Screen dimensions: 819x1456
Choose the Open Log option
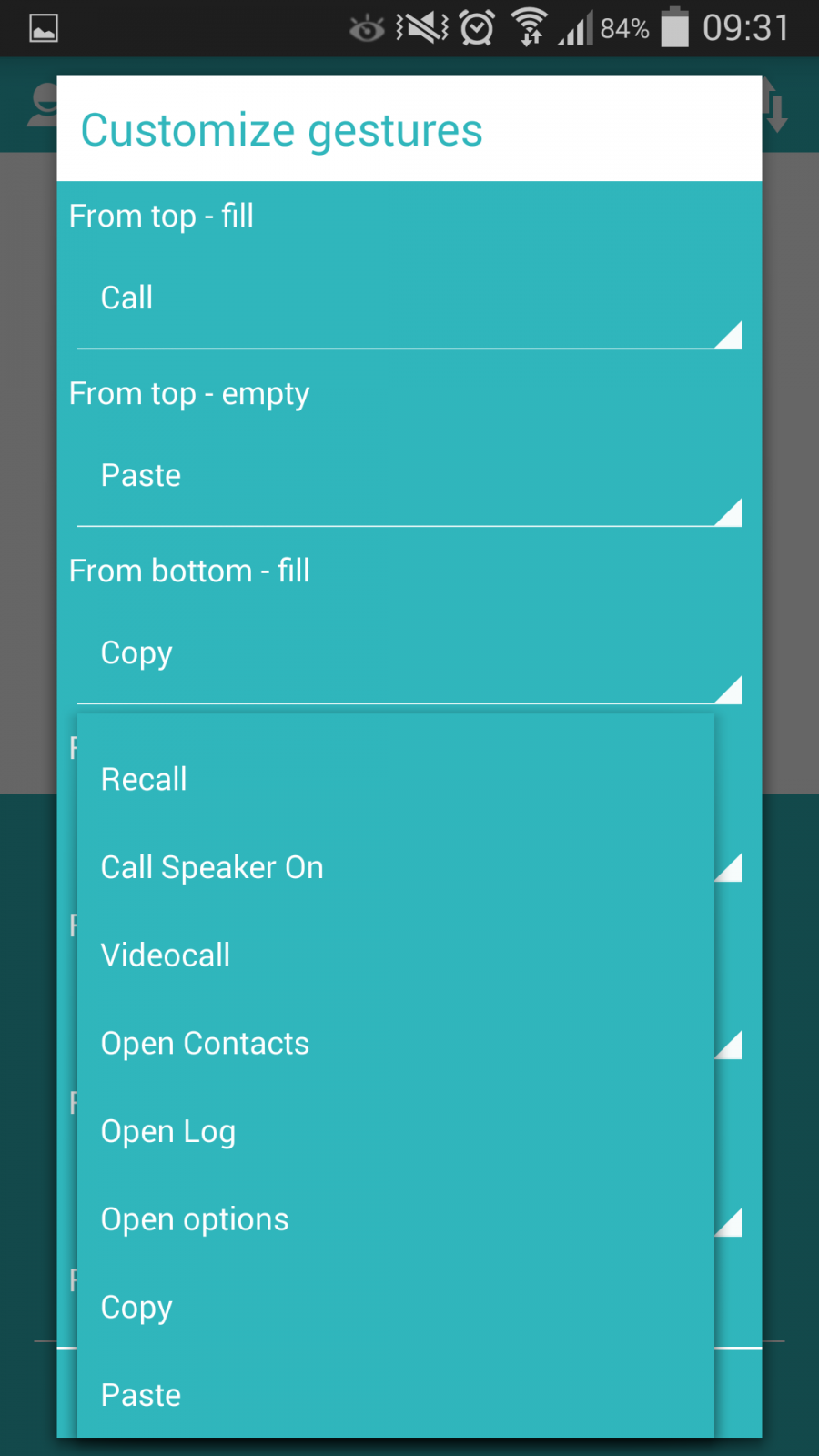click(395, 1132)
